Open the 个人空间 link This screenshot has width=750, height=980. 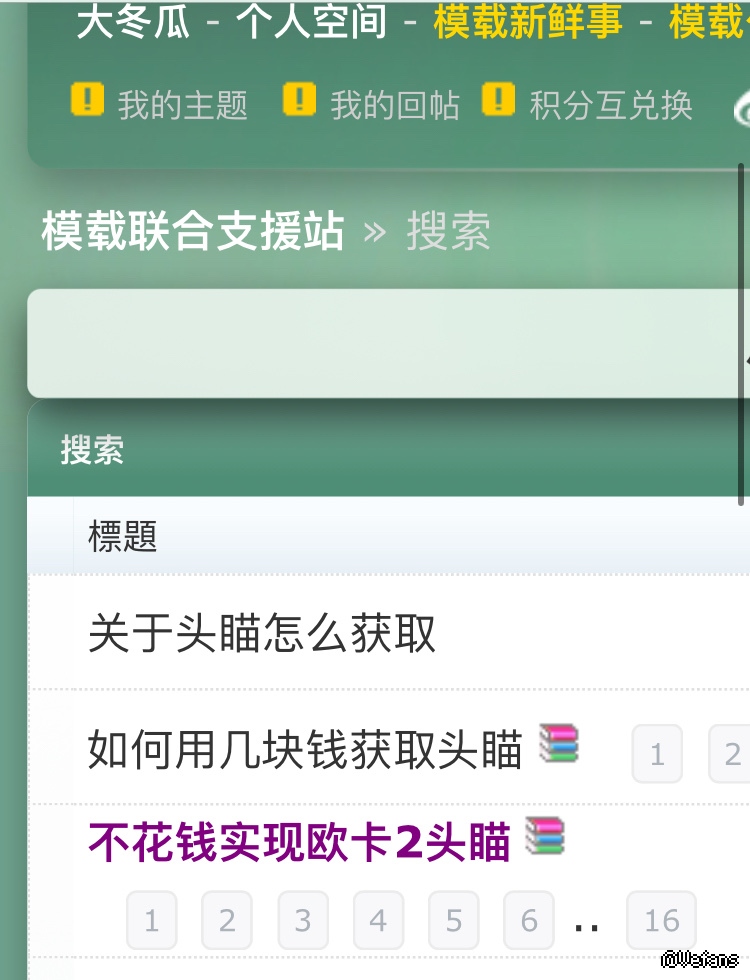(x=311, y=21)
